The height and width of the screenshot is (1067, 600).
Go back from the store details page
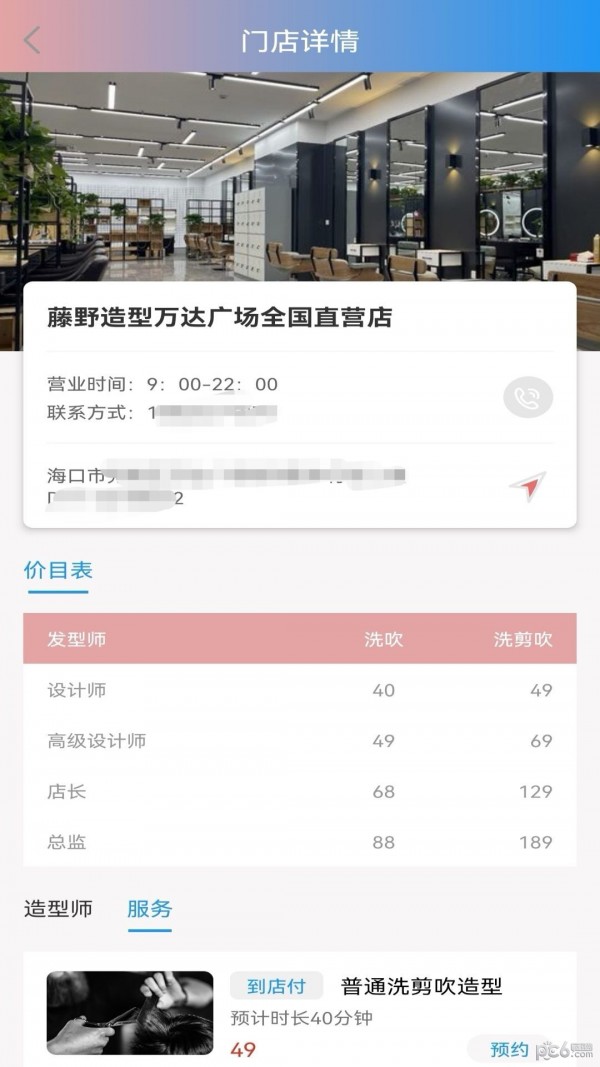(32, 41)
